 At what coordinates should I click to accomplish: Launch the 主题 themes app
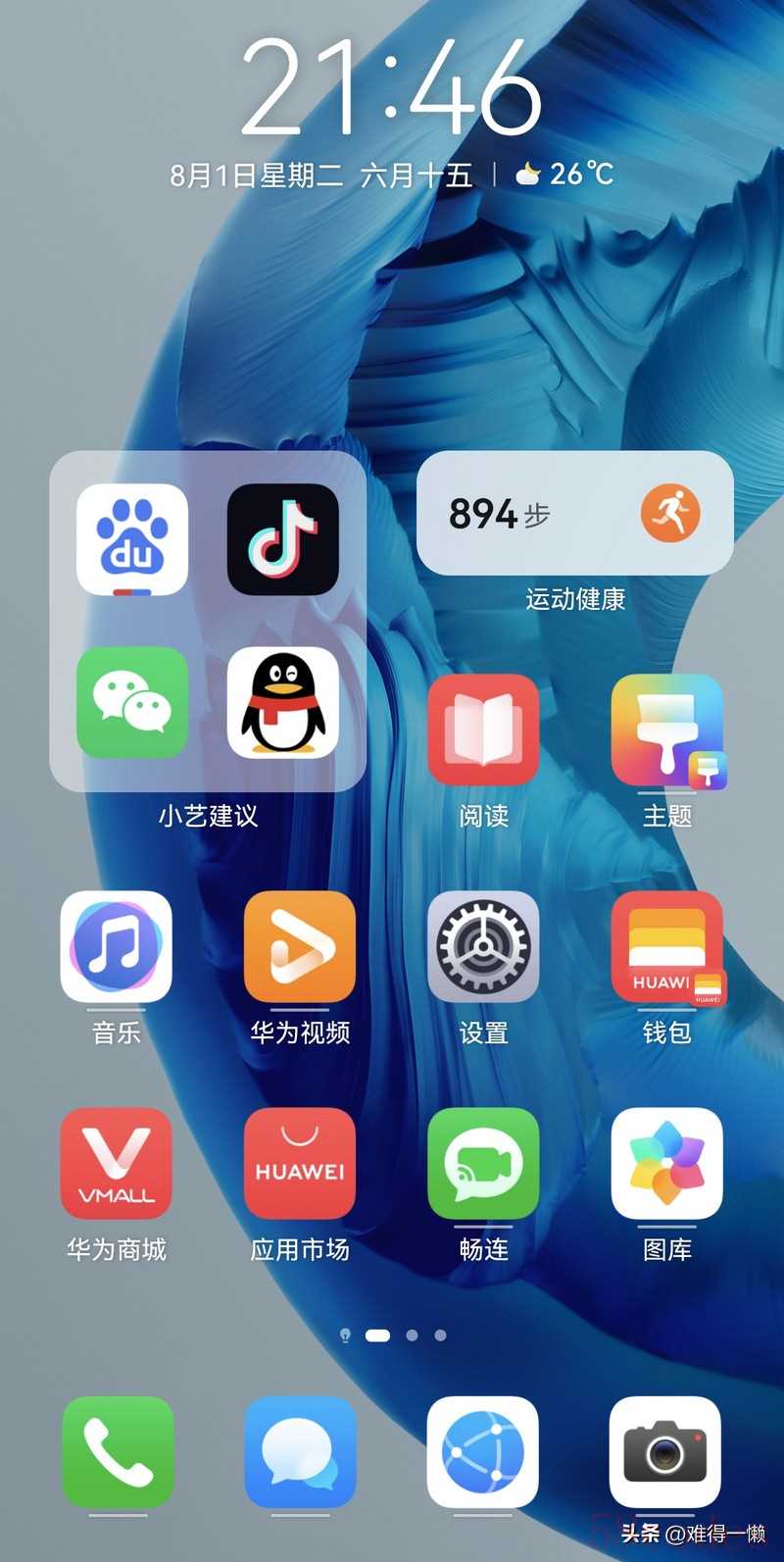[666, 730]
